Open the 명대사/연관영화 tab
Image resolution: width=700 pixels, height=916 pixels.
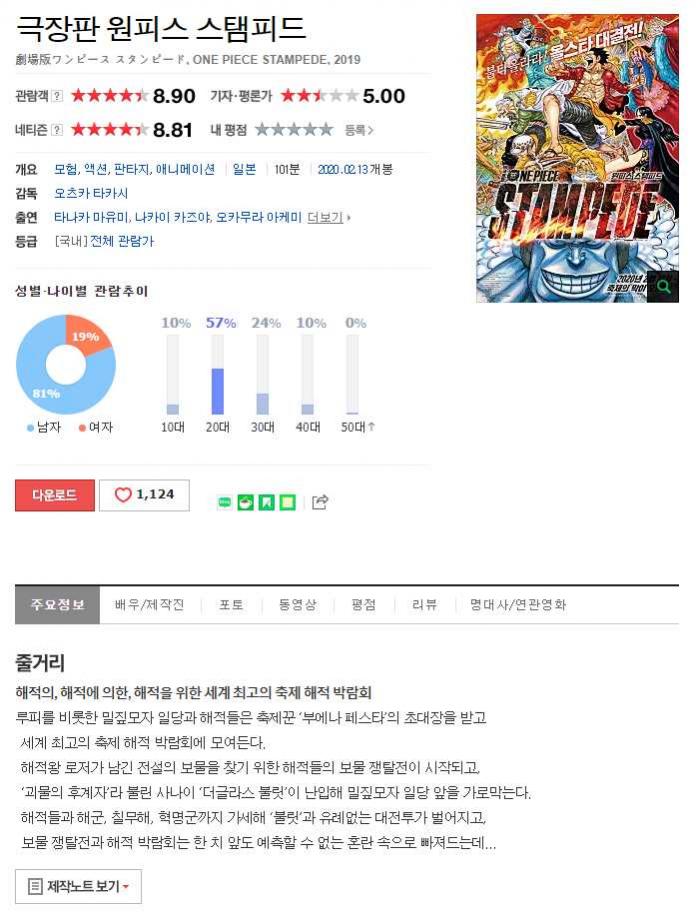517,605
